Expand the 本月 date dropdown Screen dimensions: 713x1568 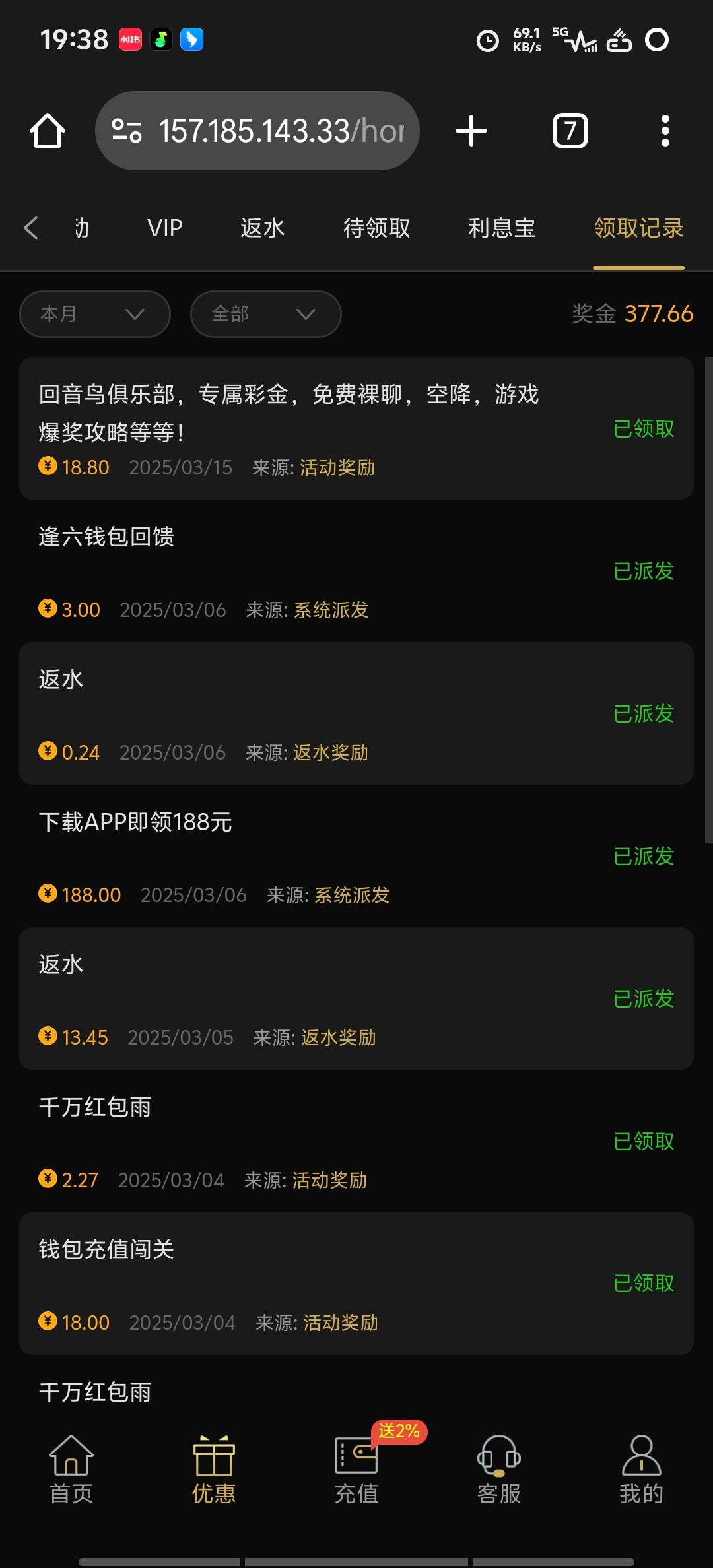pyautogui.click(x=95, y=314)
